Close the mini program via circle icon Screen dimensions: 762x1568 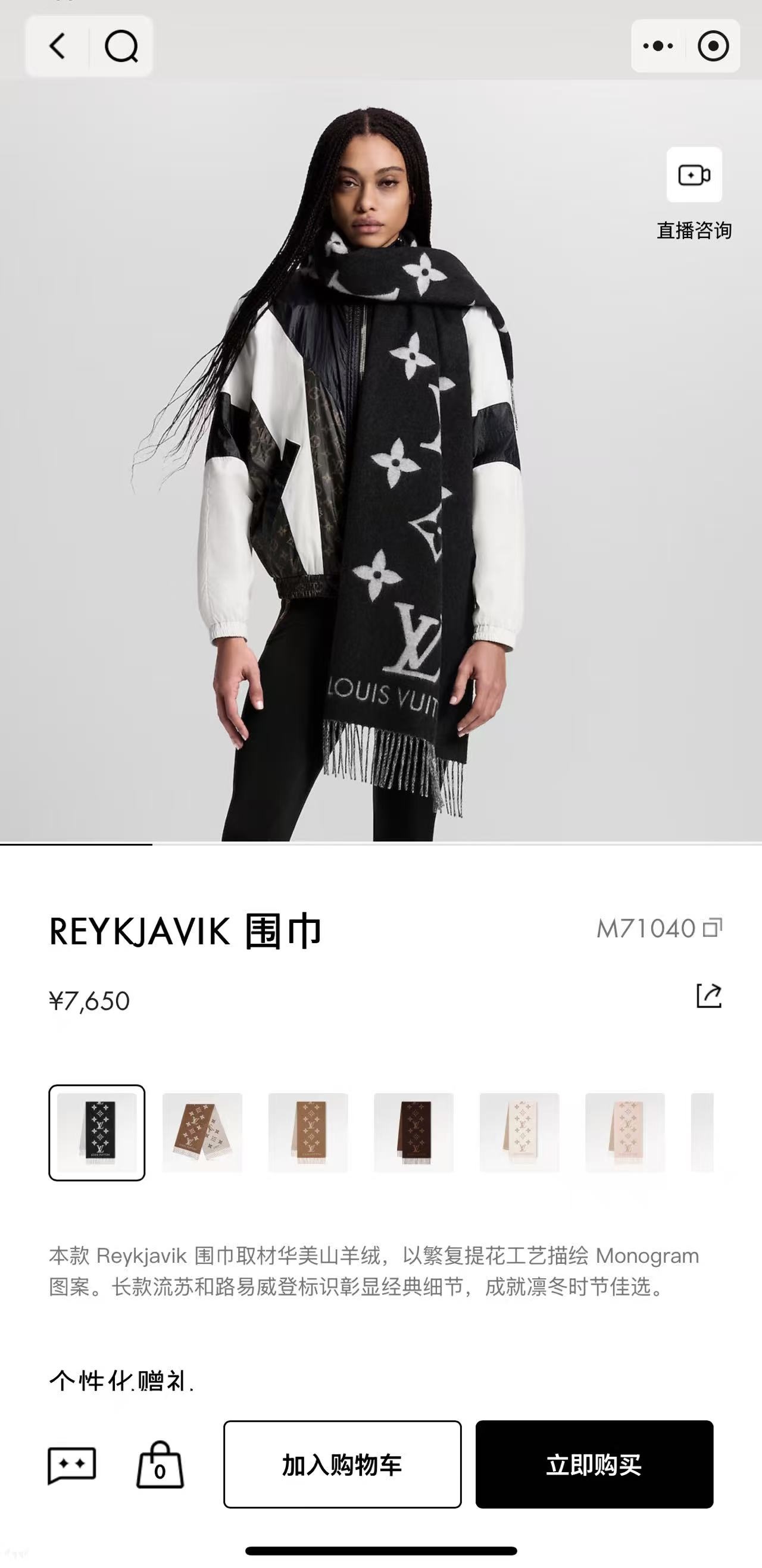(713, 46)
